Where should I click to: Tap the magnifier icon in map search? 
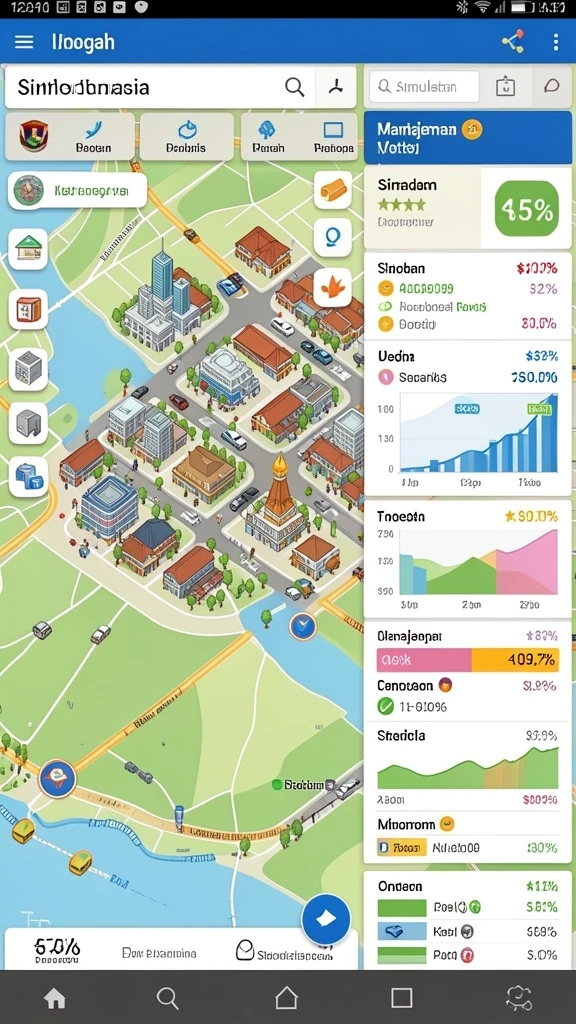tap(295, 87)
